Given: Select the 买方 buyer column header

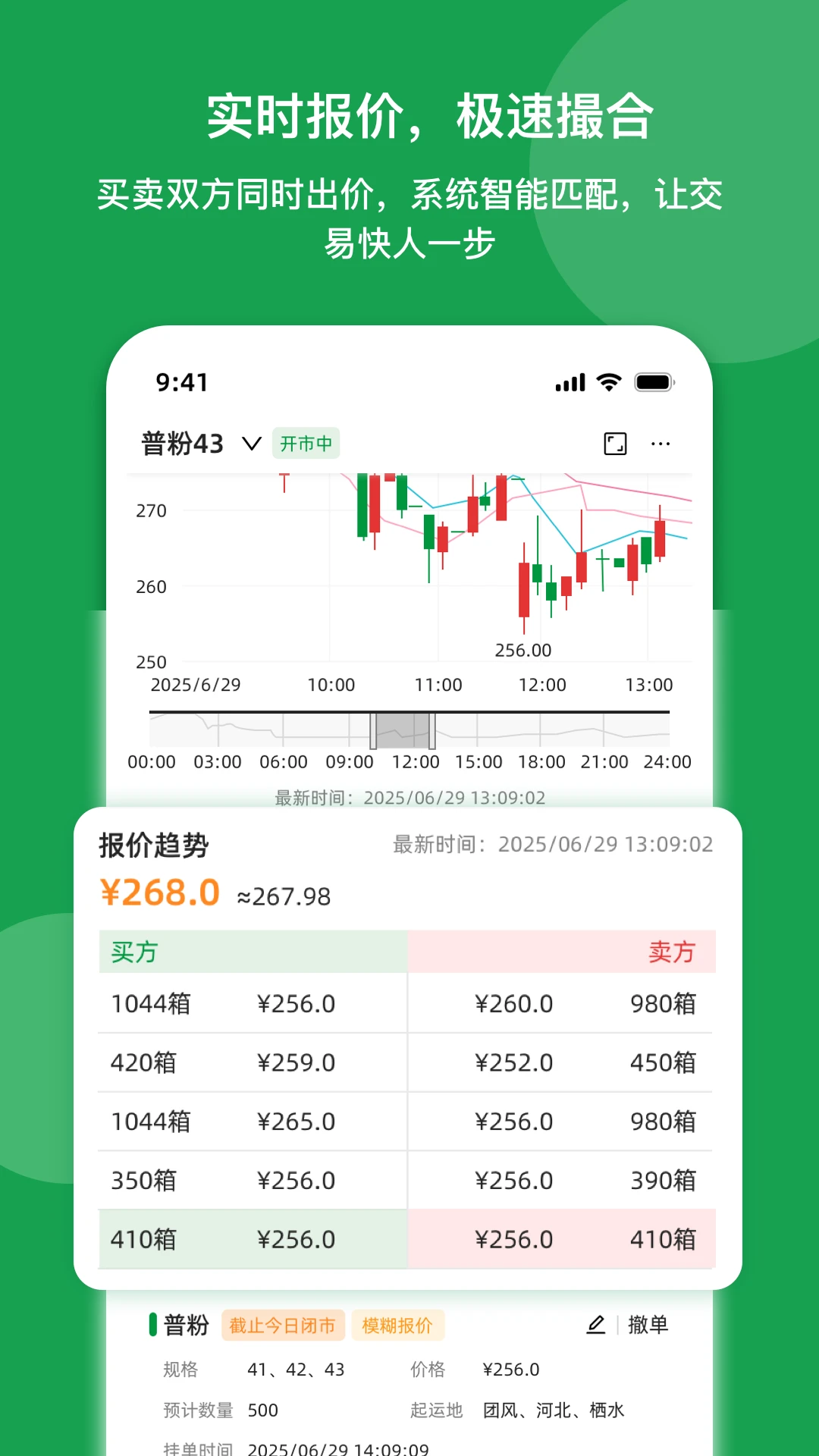Looking at the screenshot, I should [134, 952].
